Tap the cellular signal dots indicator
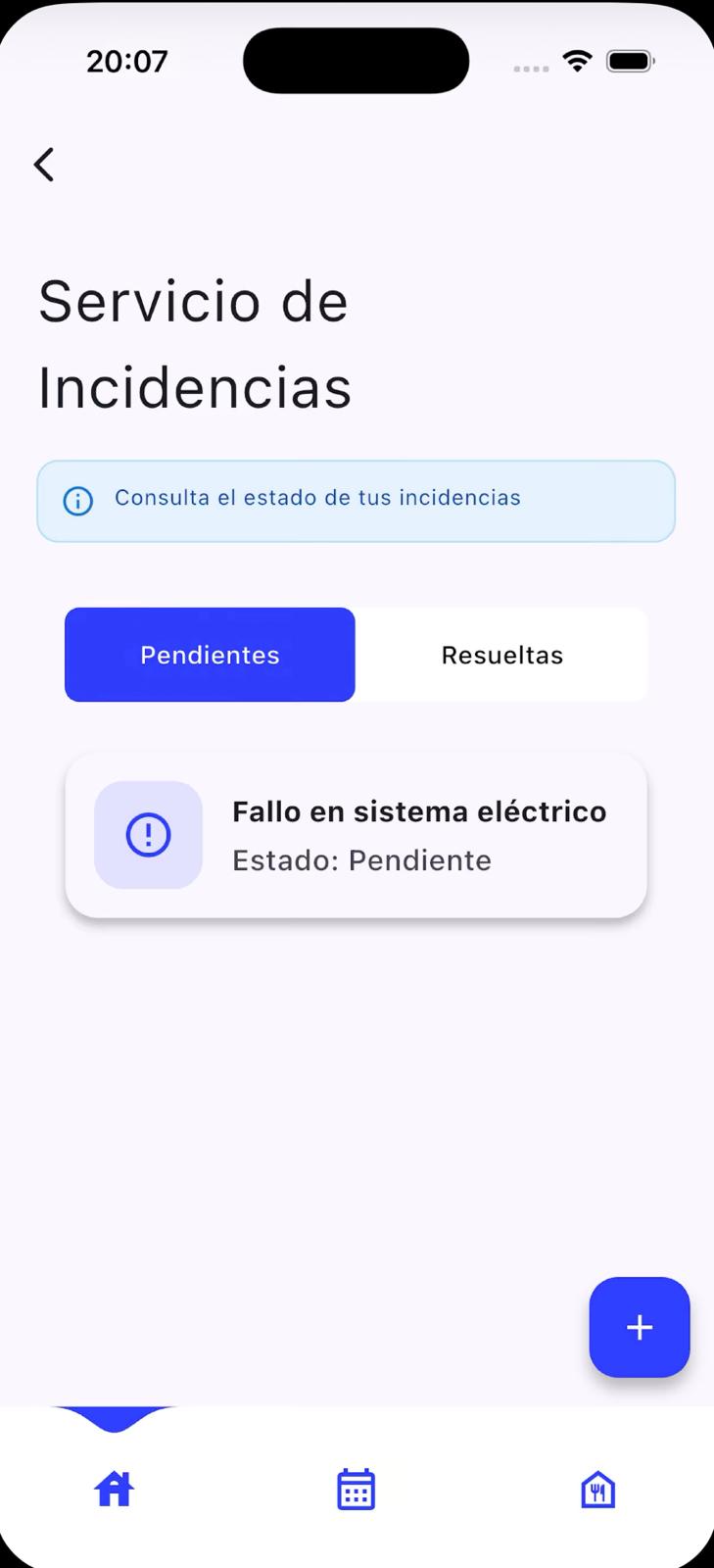714x1568 pixels. coord(530,67)
